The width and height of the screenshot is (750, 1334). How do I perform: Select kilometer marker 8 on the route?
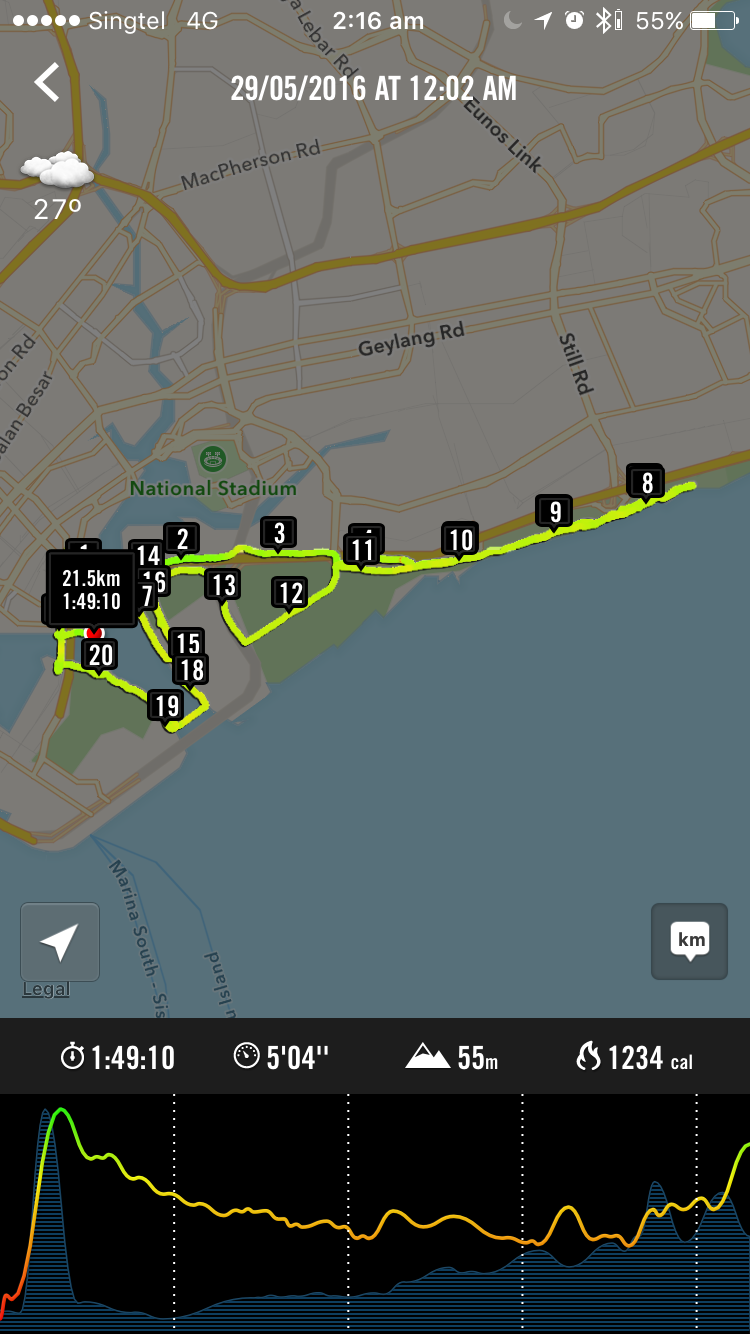click(x=647, y=483)
